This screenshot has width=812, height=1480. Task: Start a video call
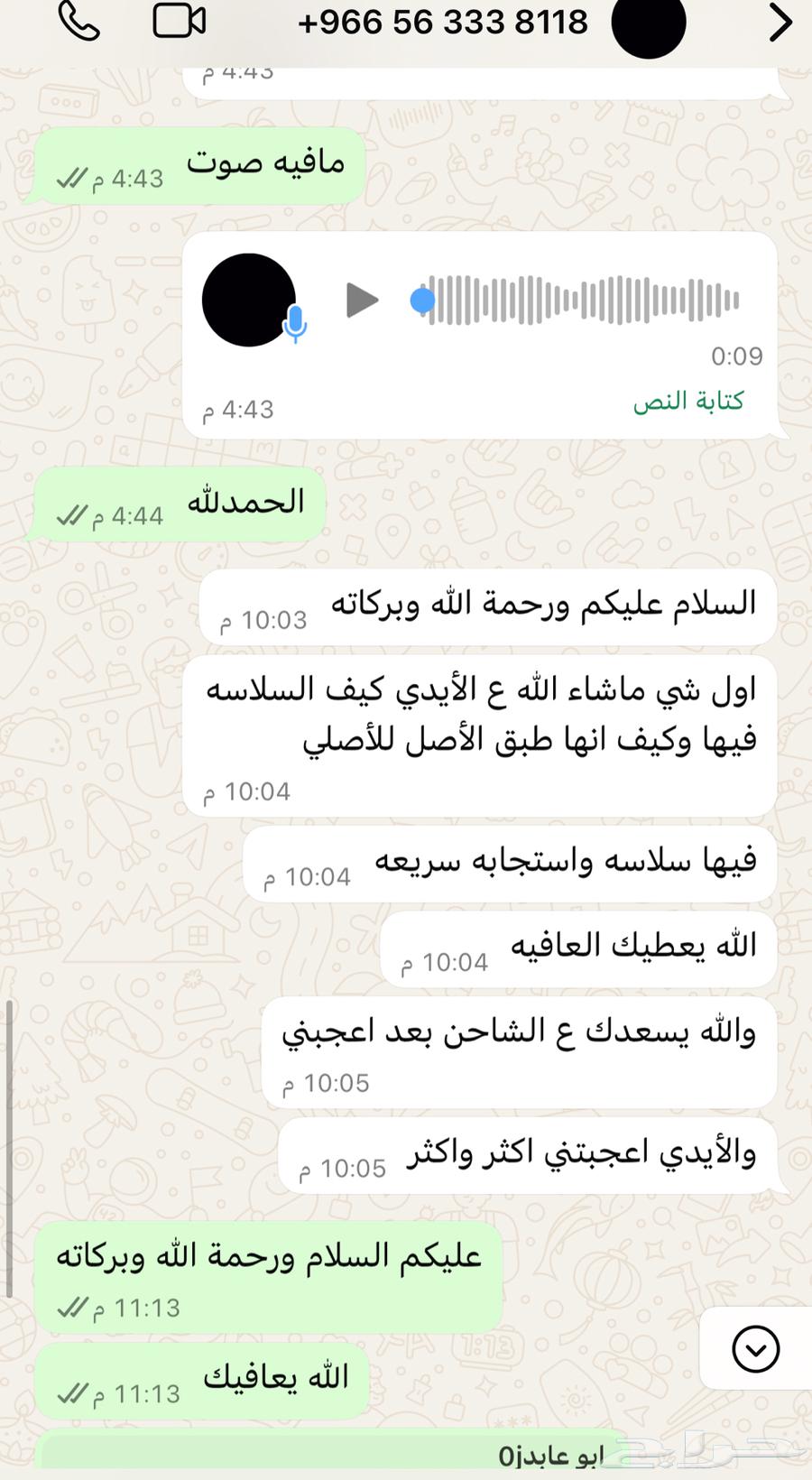tap(179, 22)
